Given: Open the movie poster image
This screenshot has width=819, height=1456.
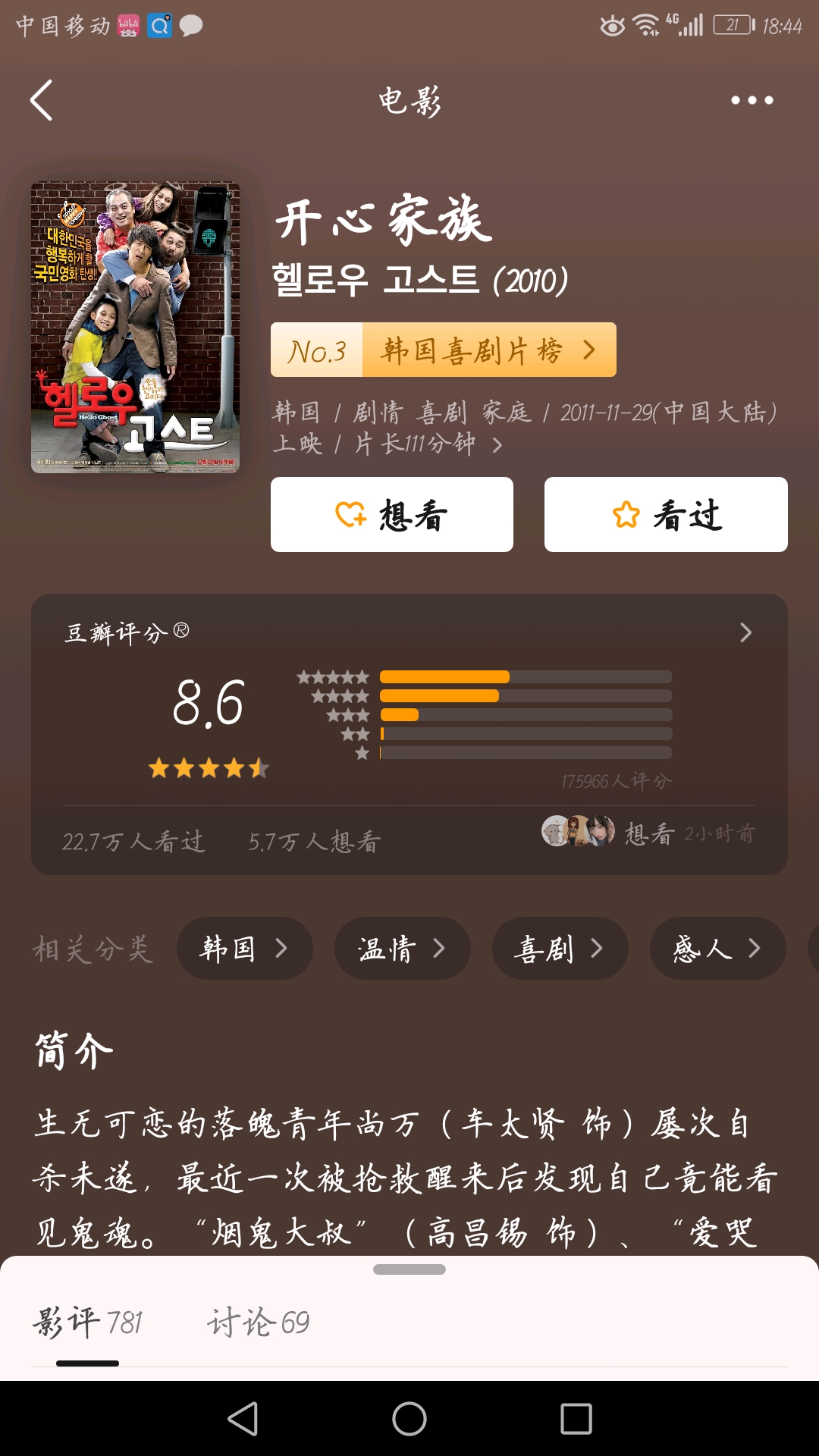Looking at the screenshot, I should [x=135, y=327].
